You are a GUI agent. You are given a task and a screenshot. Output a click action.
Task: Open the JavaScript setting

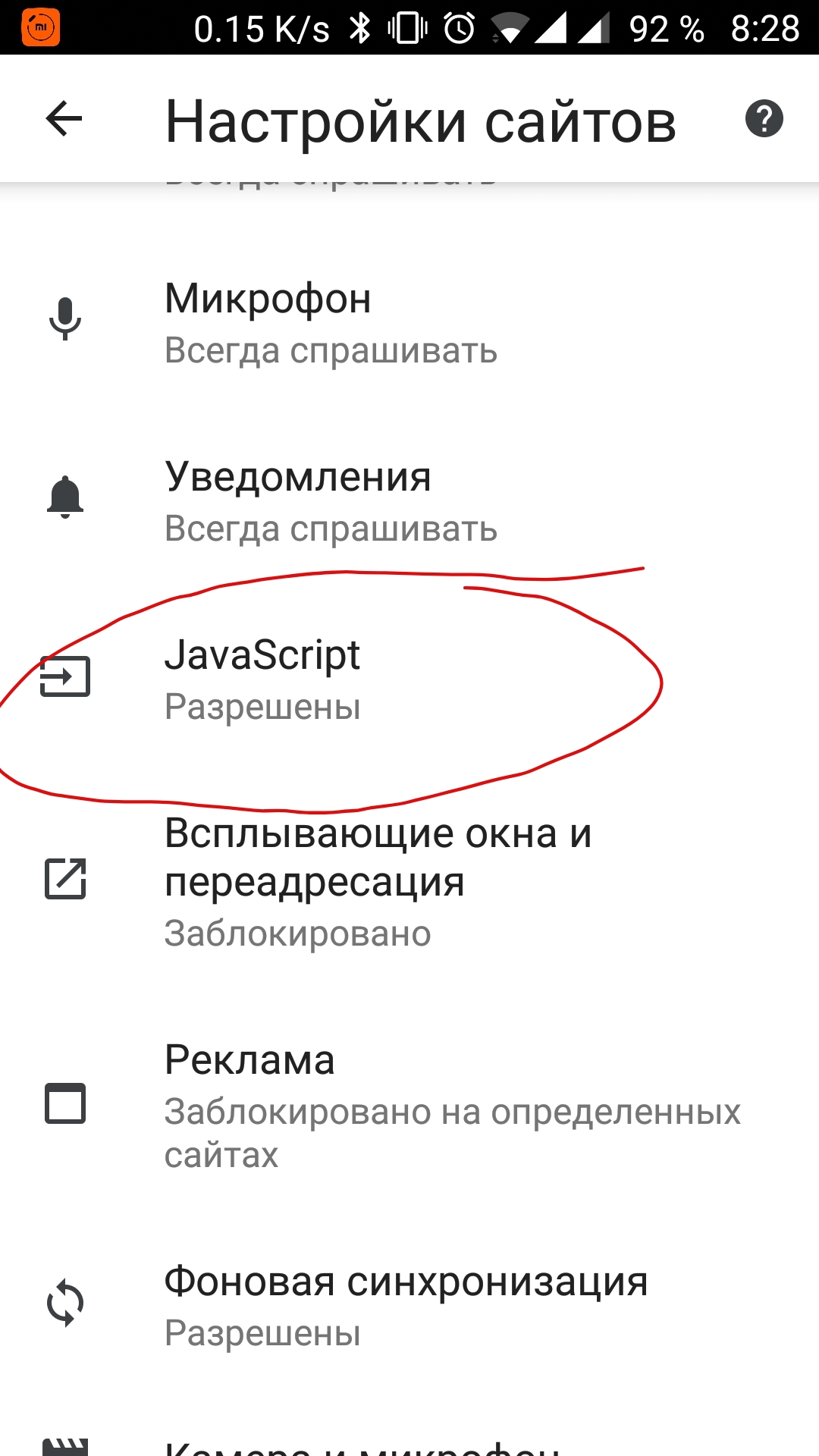[409, 679]
